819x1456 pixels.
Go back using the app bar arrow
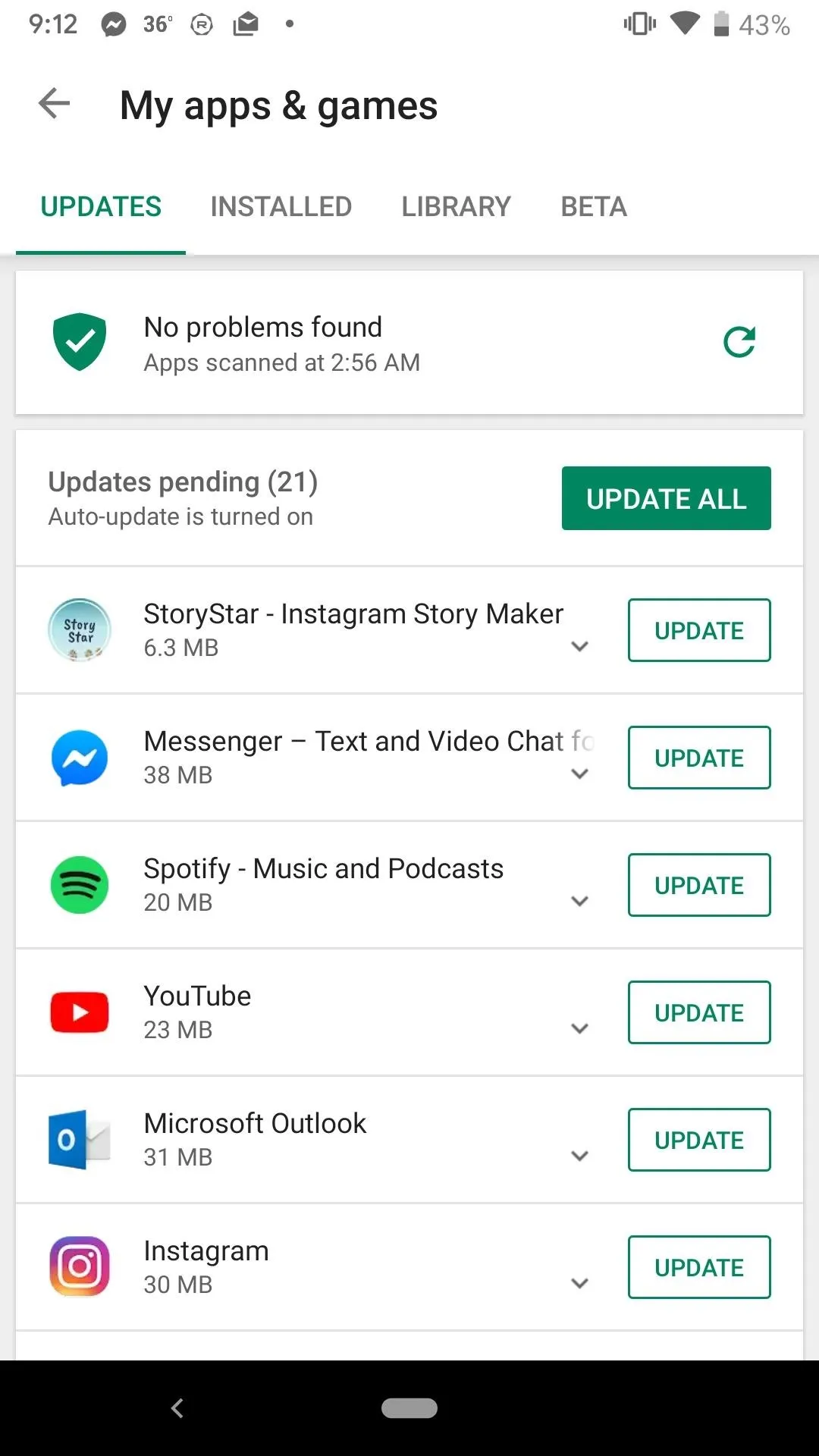[54, 104]
